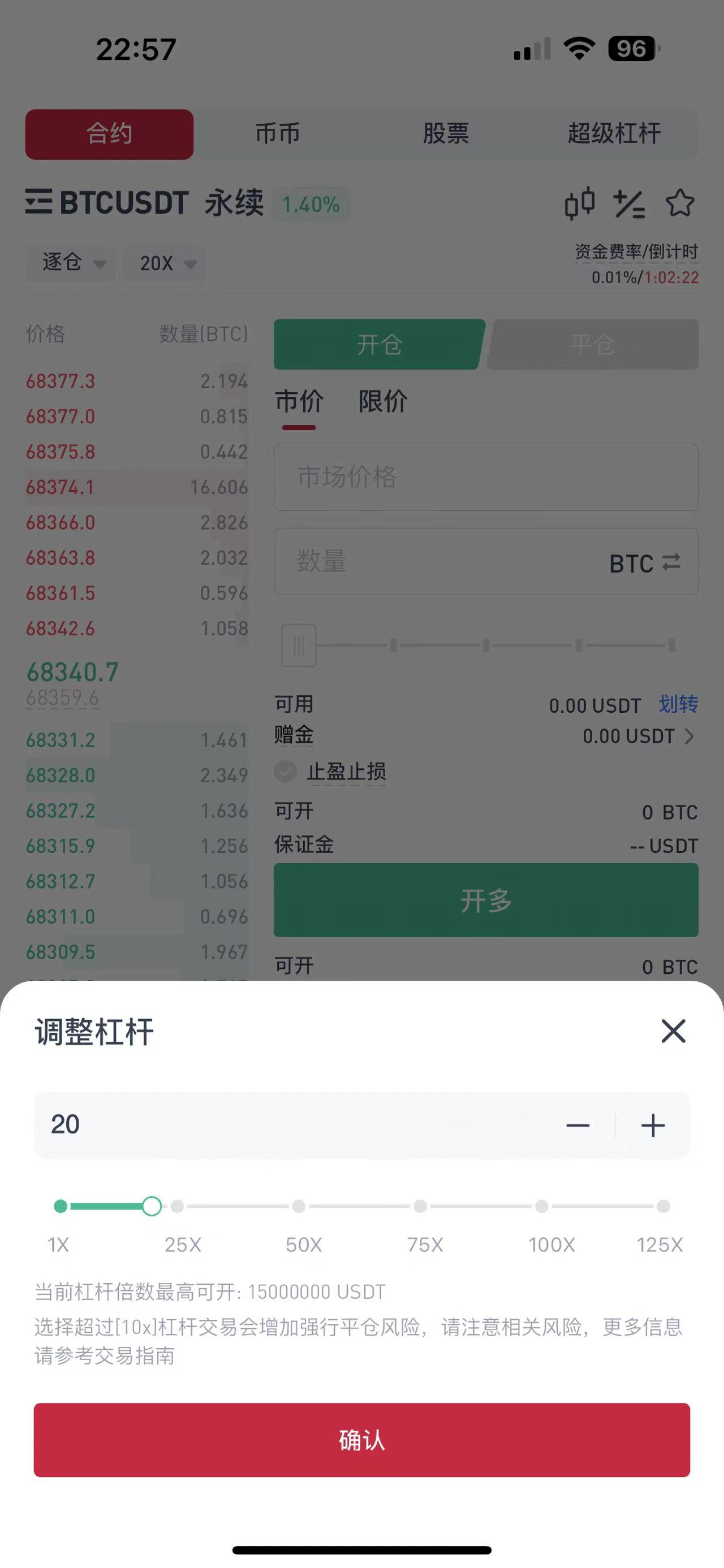Select the 1X leverage point
The height and width of the screenshot is (1568, 724).
pyautogui.click(x=61, y=1206)
